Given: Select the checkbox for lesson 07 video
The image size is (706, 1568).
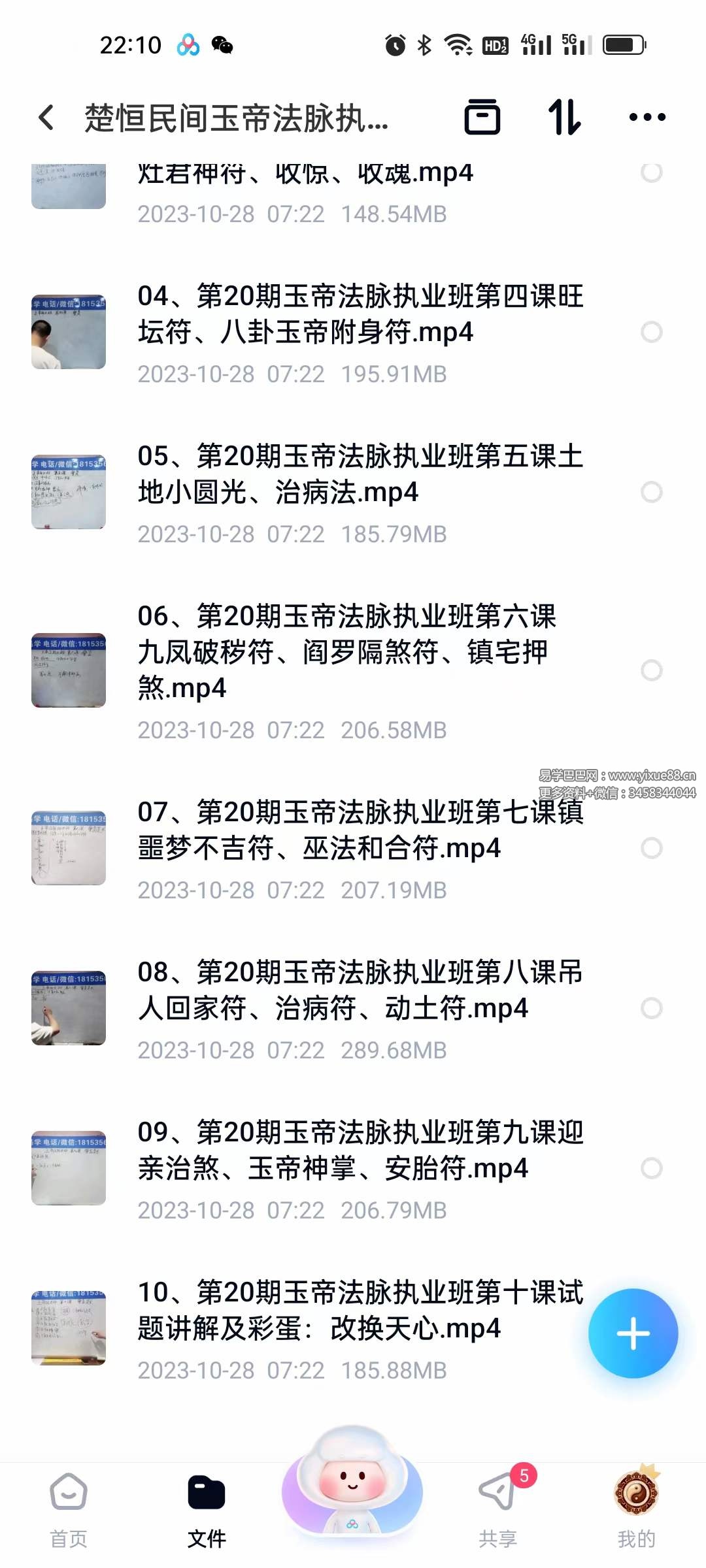Looking at the screenshot, I should point(652,847).
